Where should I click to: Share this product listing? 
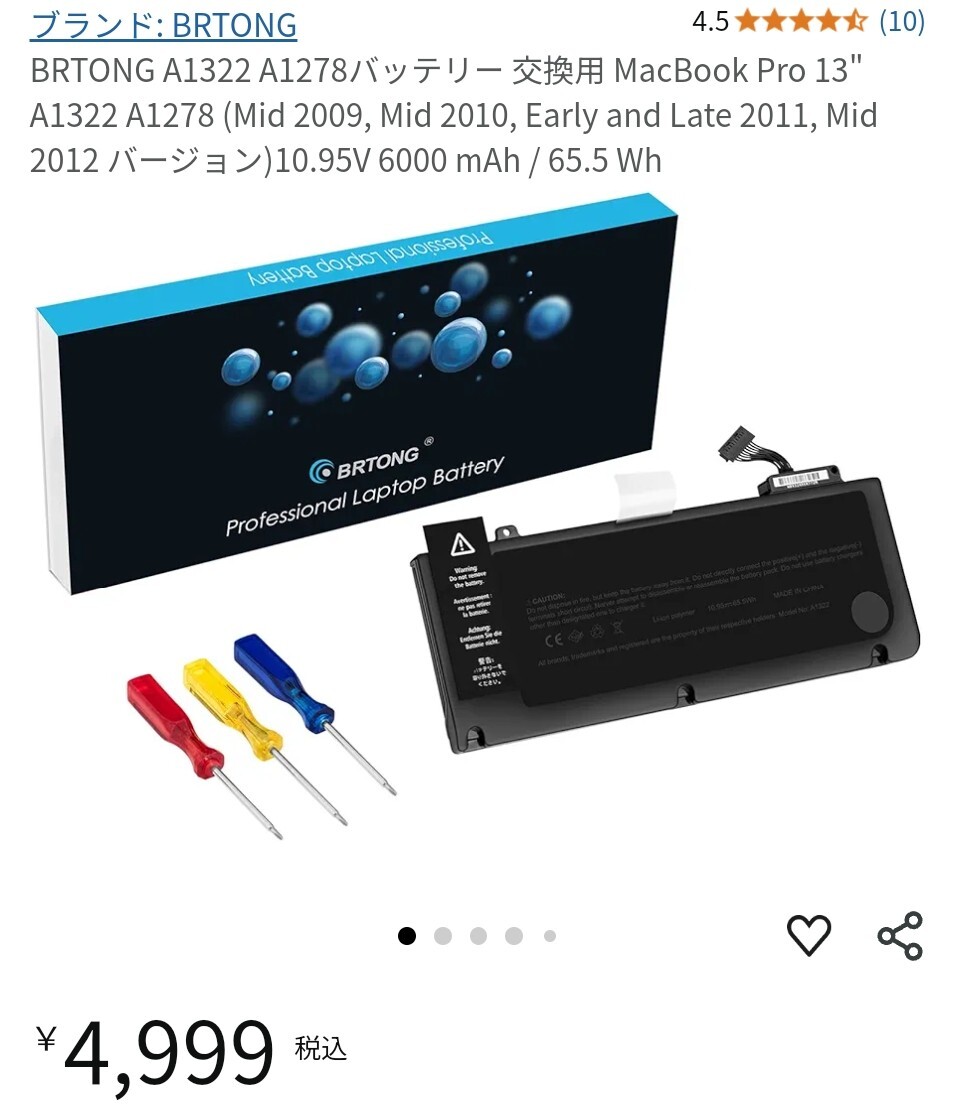point(899,935)
